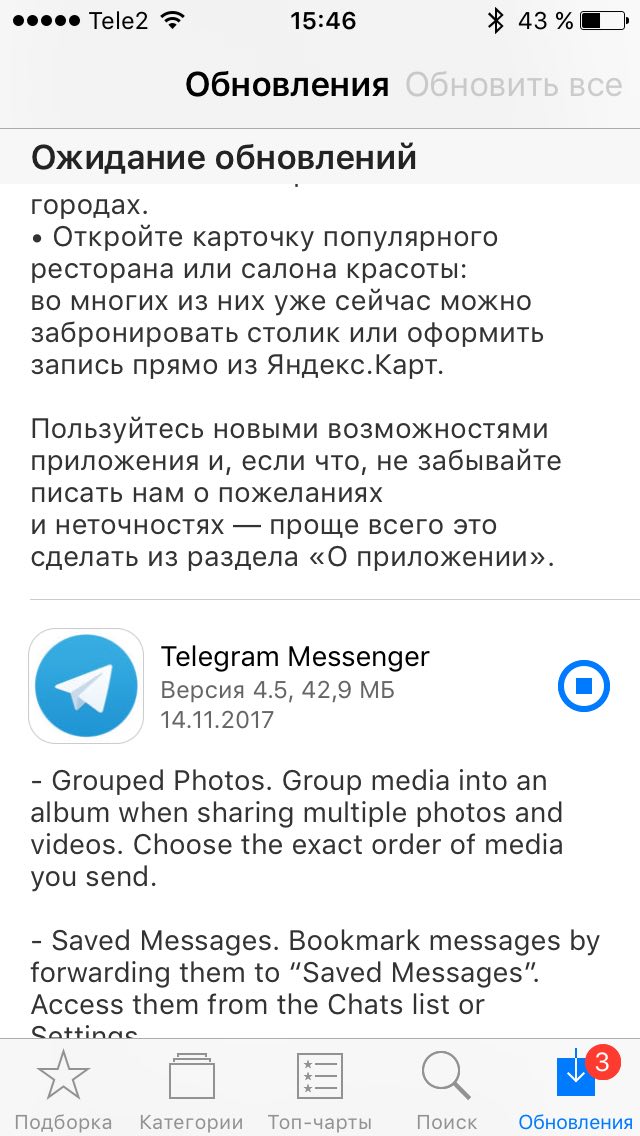Select the Обновления tab
The width and height of the screenshot is (640, 1136).
click(x=576, y=1089)
